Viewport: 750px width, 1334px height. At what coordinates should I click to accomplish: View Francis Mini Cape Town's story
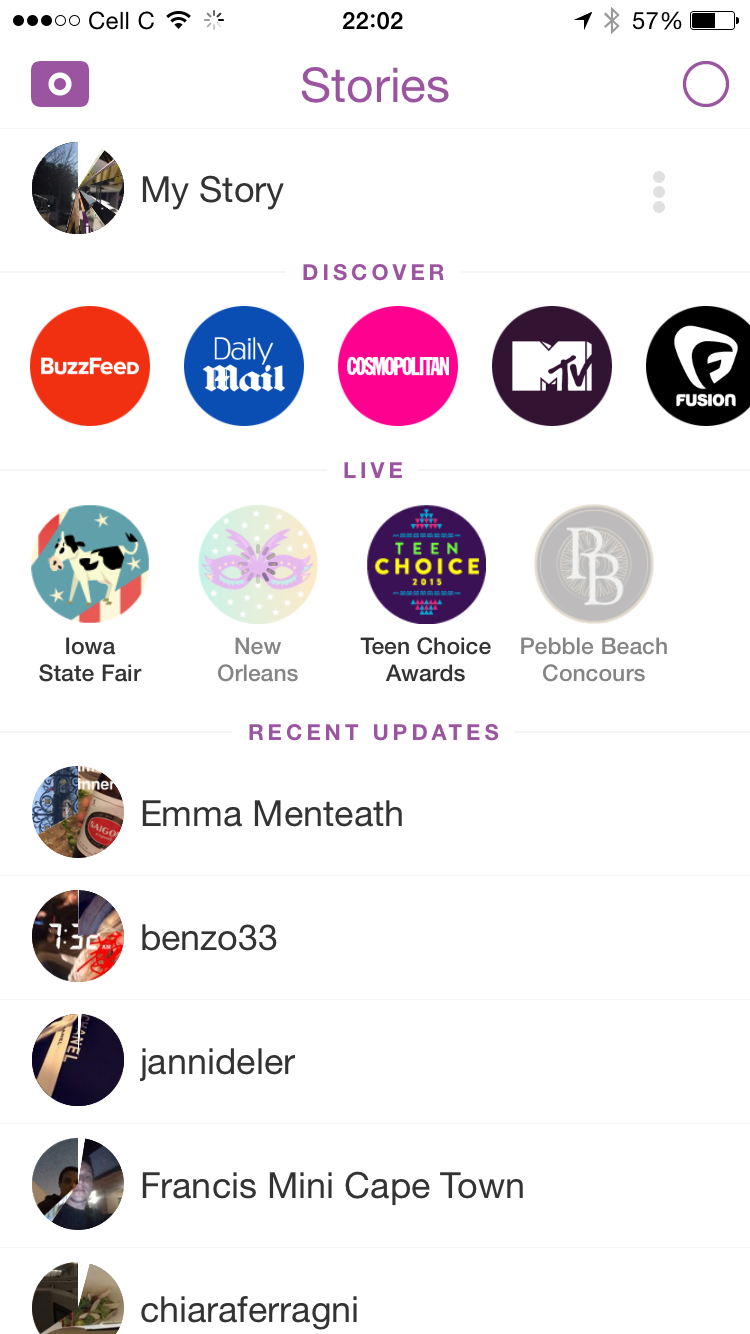pyautogui.click(x=332, y=1186)
